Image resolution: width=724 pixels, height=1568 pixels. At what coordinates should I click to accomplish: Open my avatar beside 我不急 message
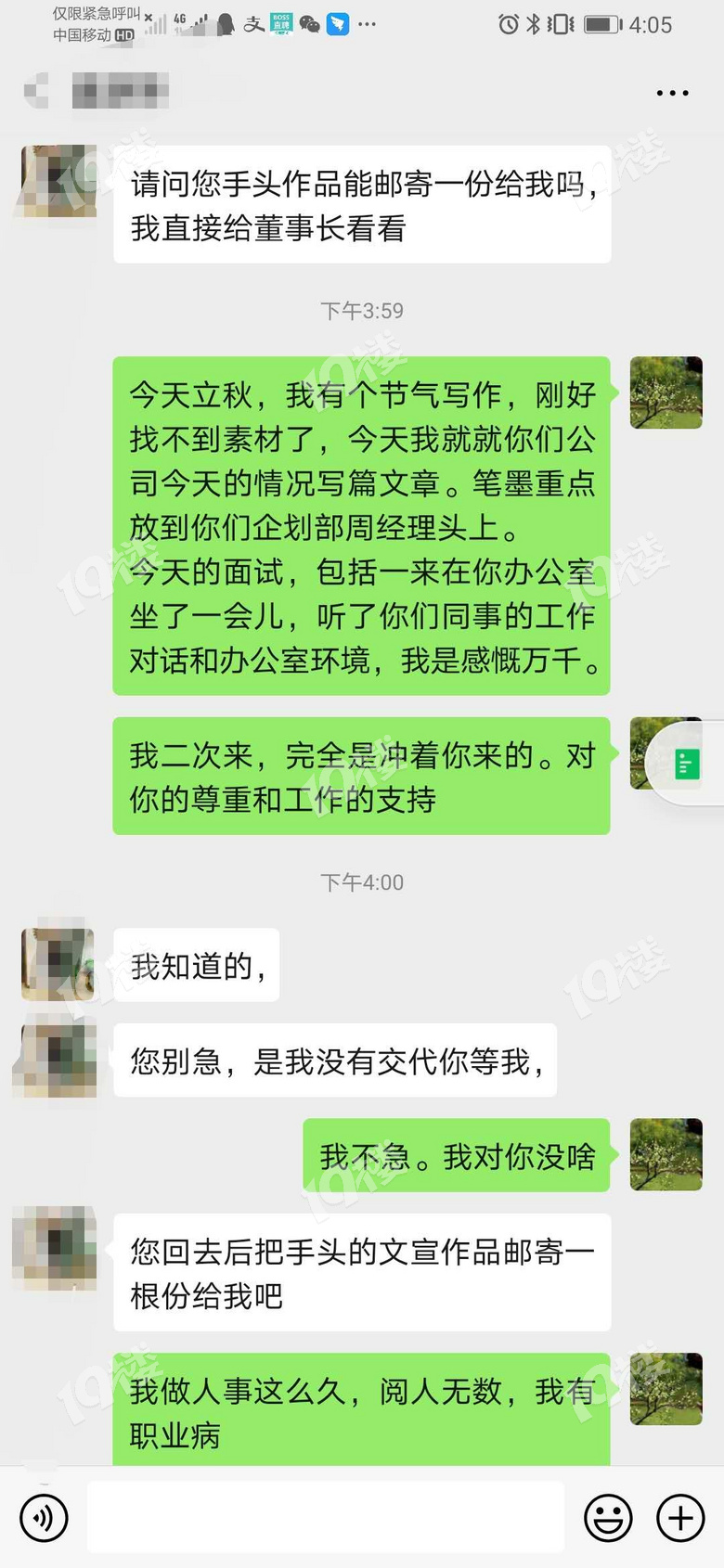(x=666, y=1154)
